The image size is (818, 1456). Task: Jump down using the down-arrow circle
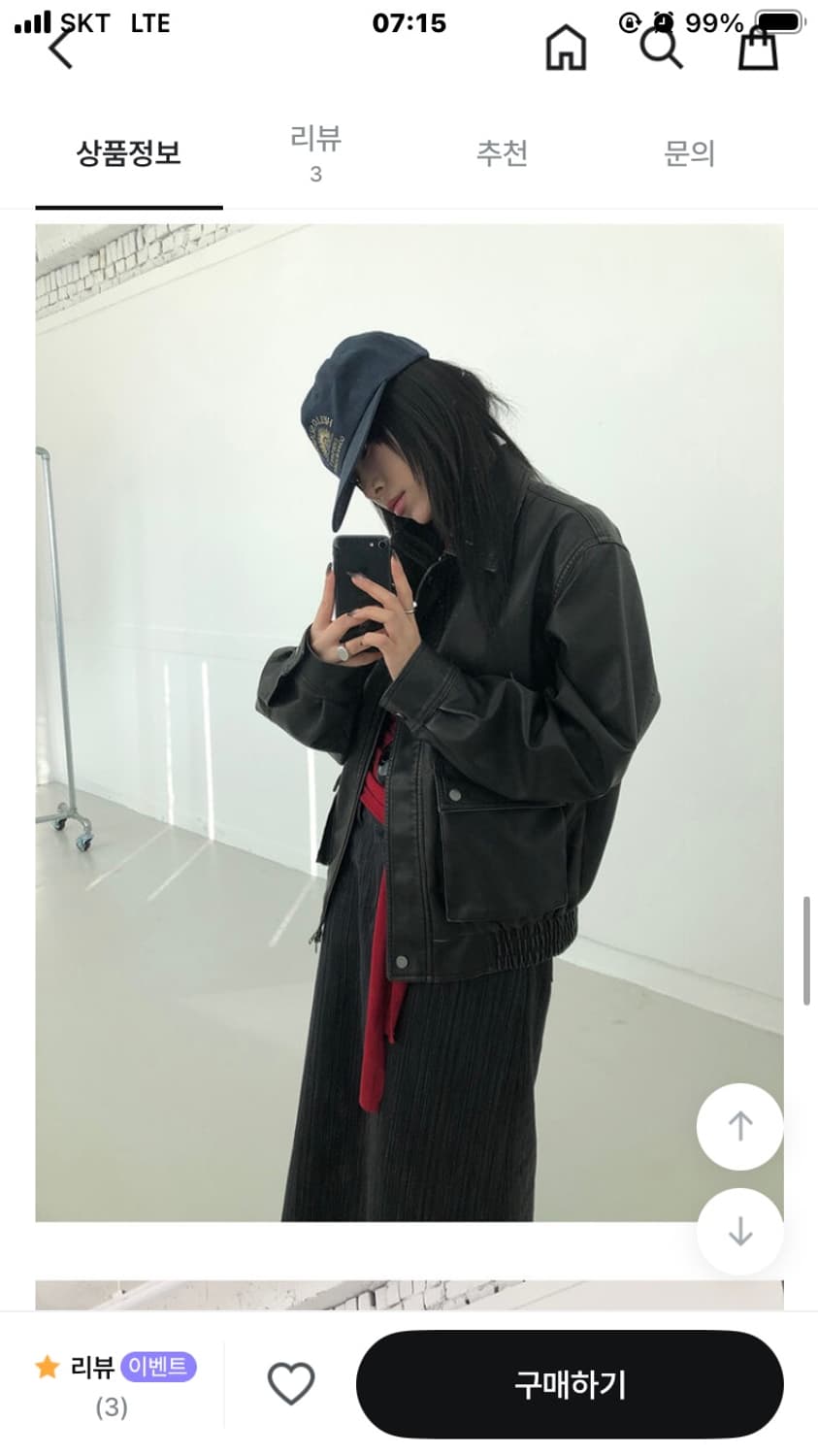[739, 1232]
